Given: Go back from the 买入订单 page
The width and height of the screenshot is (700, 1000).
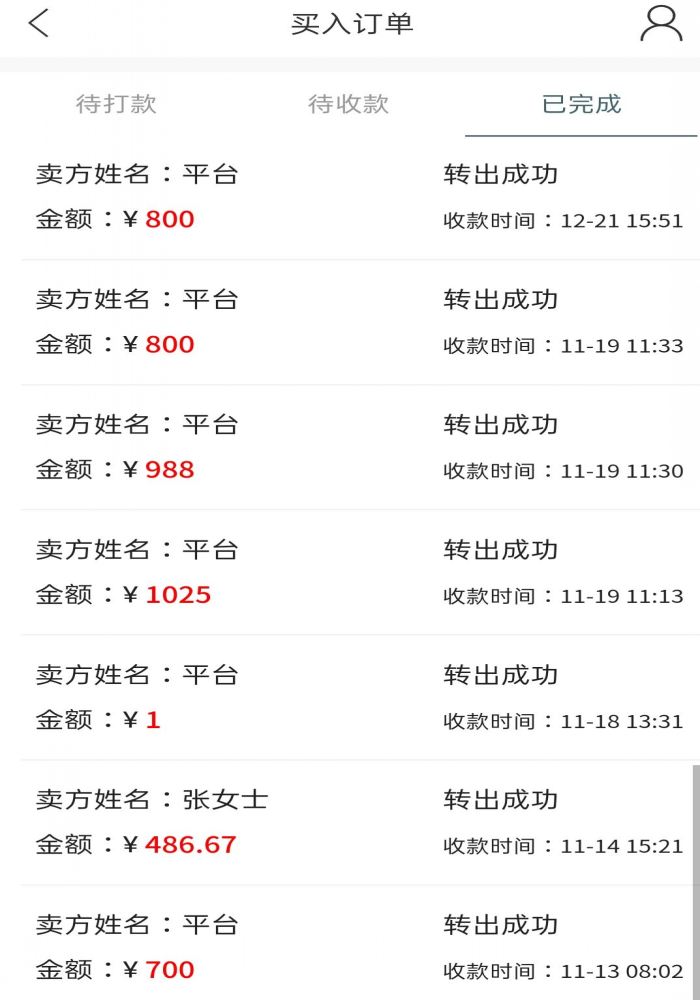Looking at the screenshot, I should point(38,24).
